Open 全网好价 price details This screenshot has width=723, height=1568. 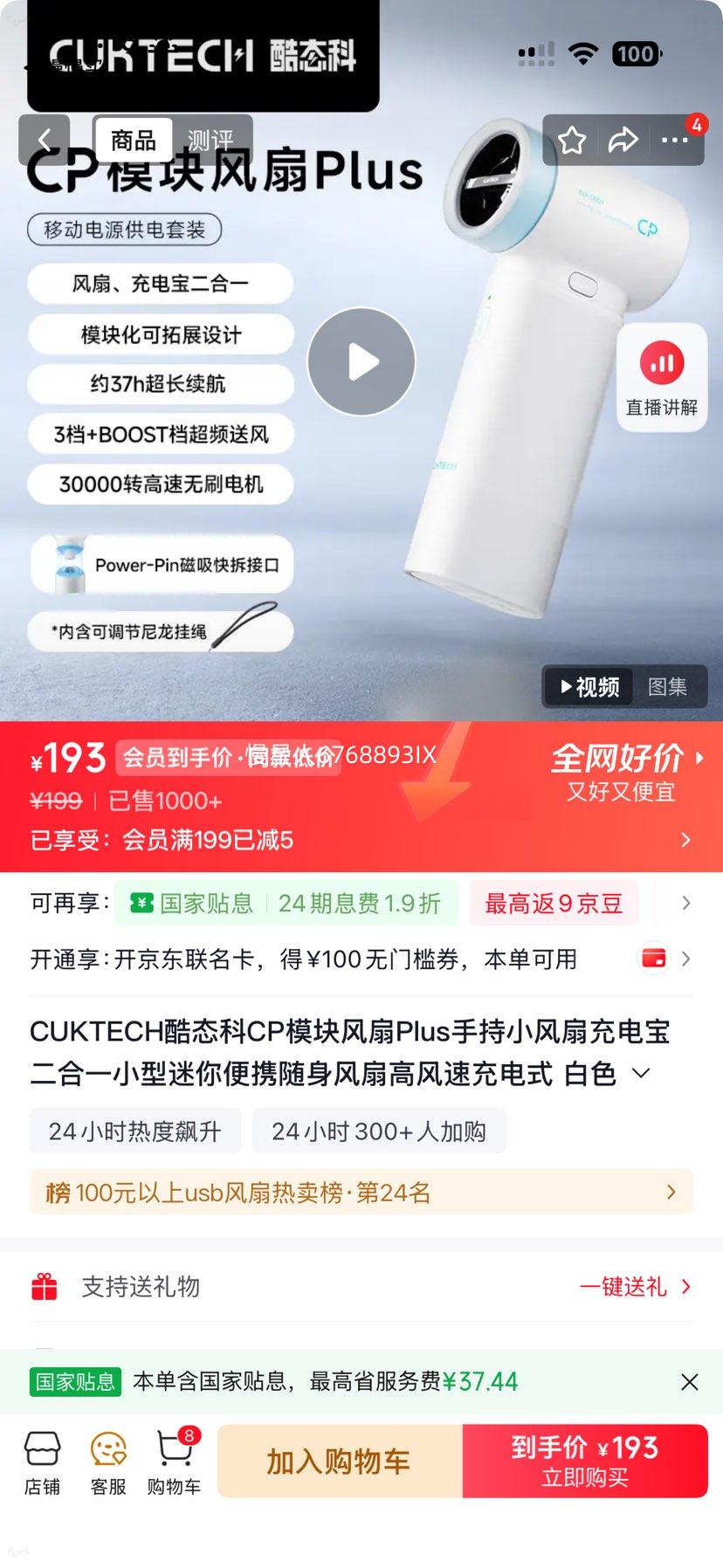627,773
